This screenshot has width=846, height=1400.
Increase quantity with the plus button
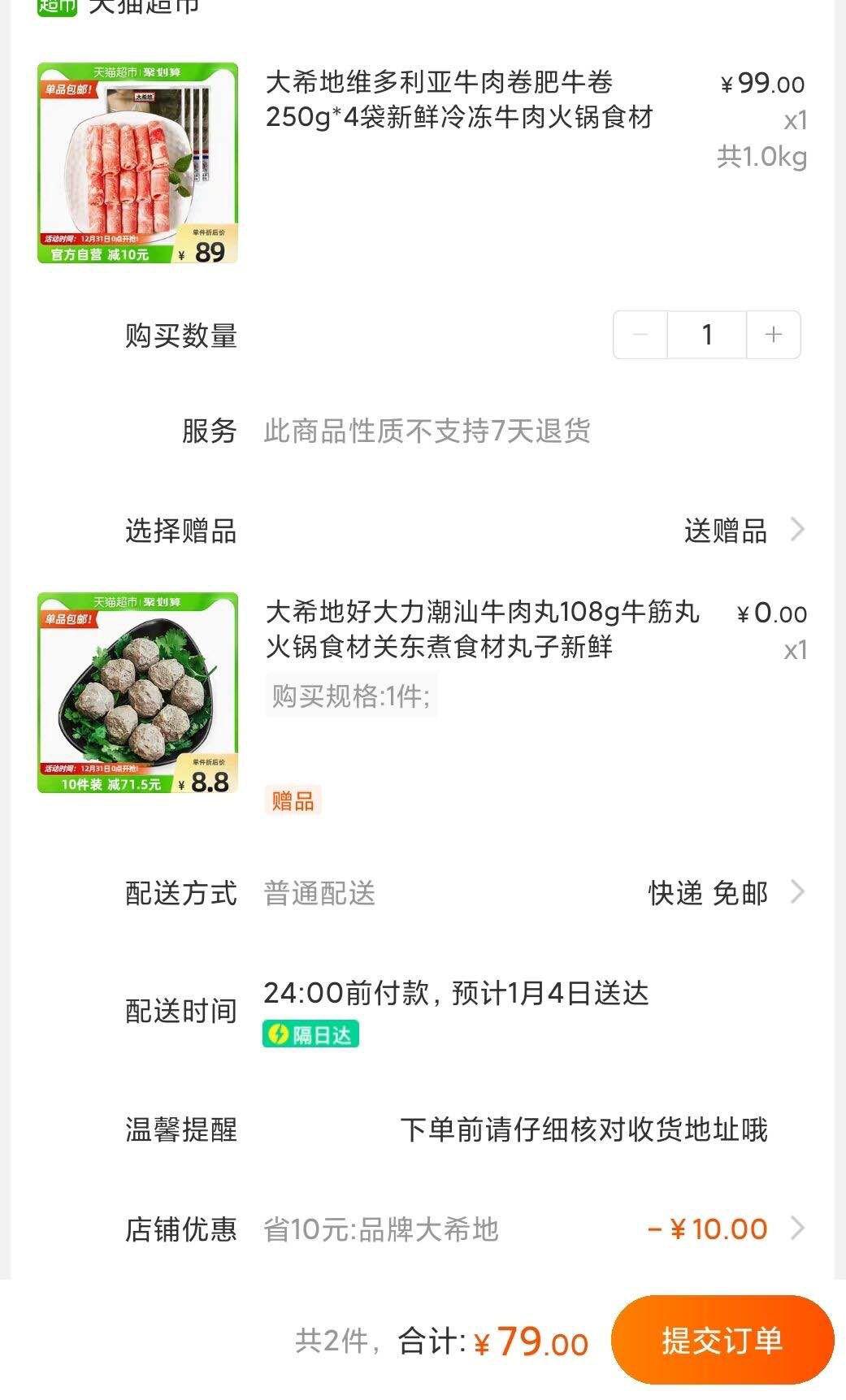click(x=770, y=333)
